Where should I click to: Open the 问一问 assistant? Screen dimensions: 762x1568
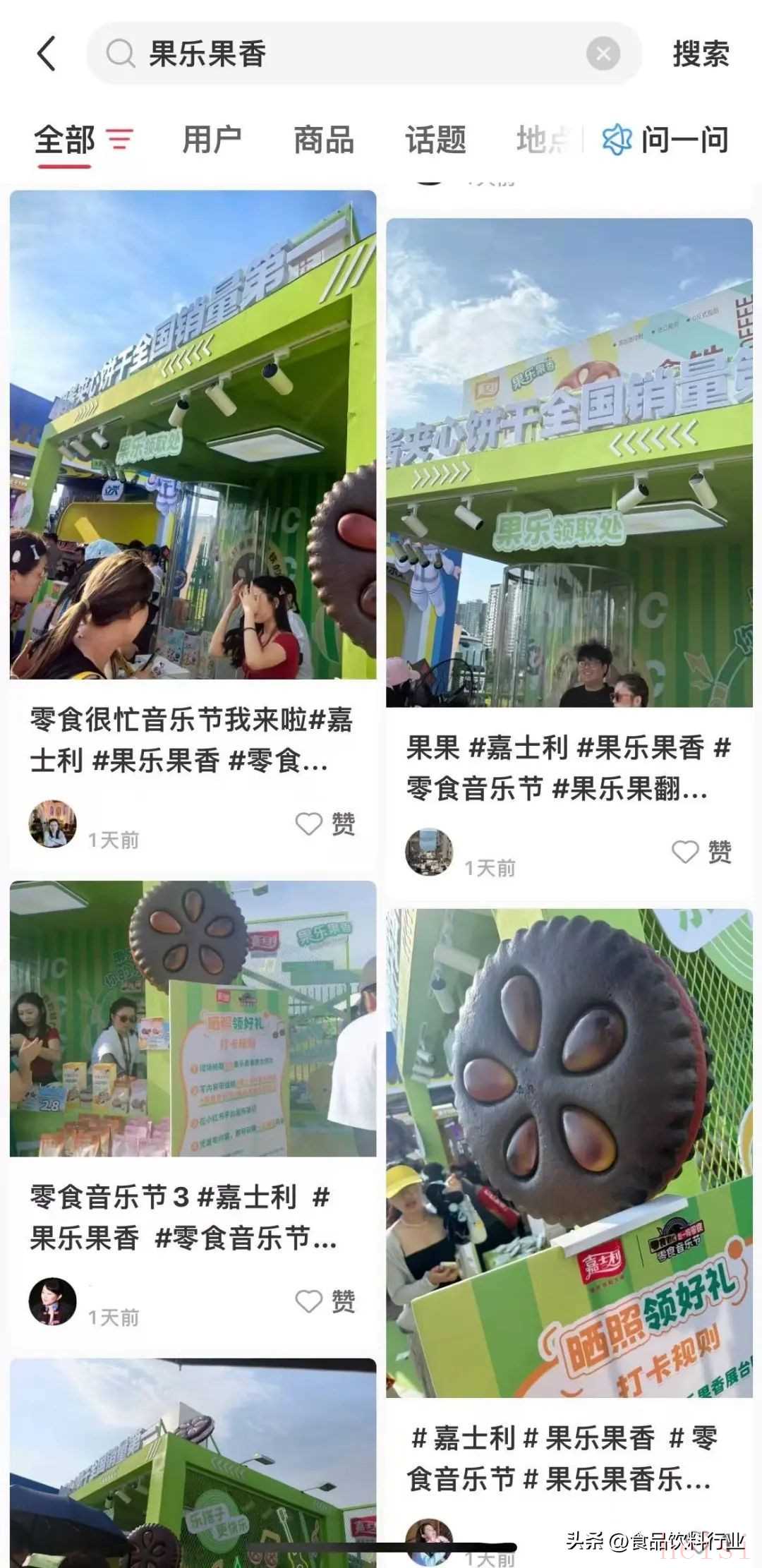tap(665, 140)
